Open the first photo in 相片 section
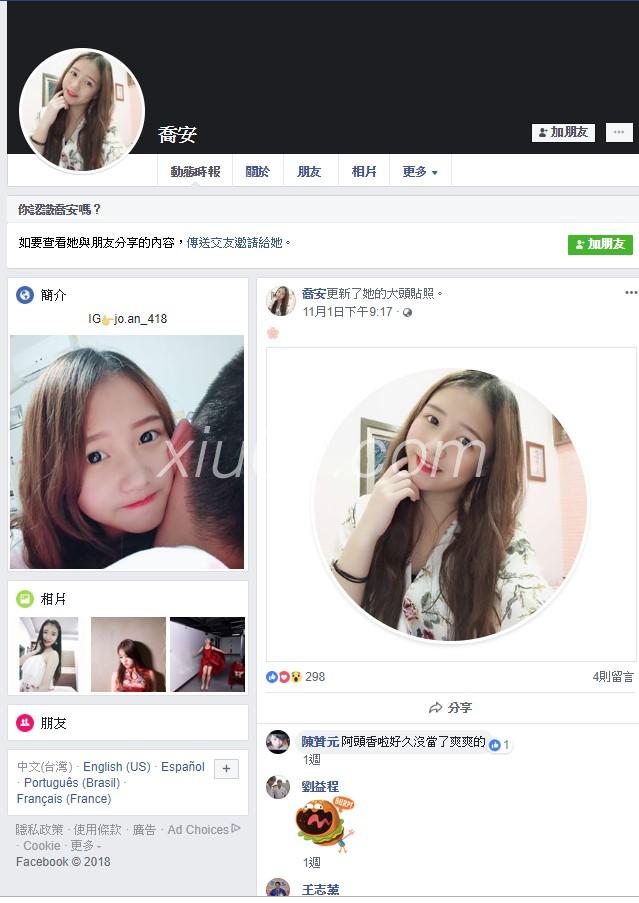The height and width of the screenshot is (903, 639). (x=48, y=654)
